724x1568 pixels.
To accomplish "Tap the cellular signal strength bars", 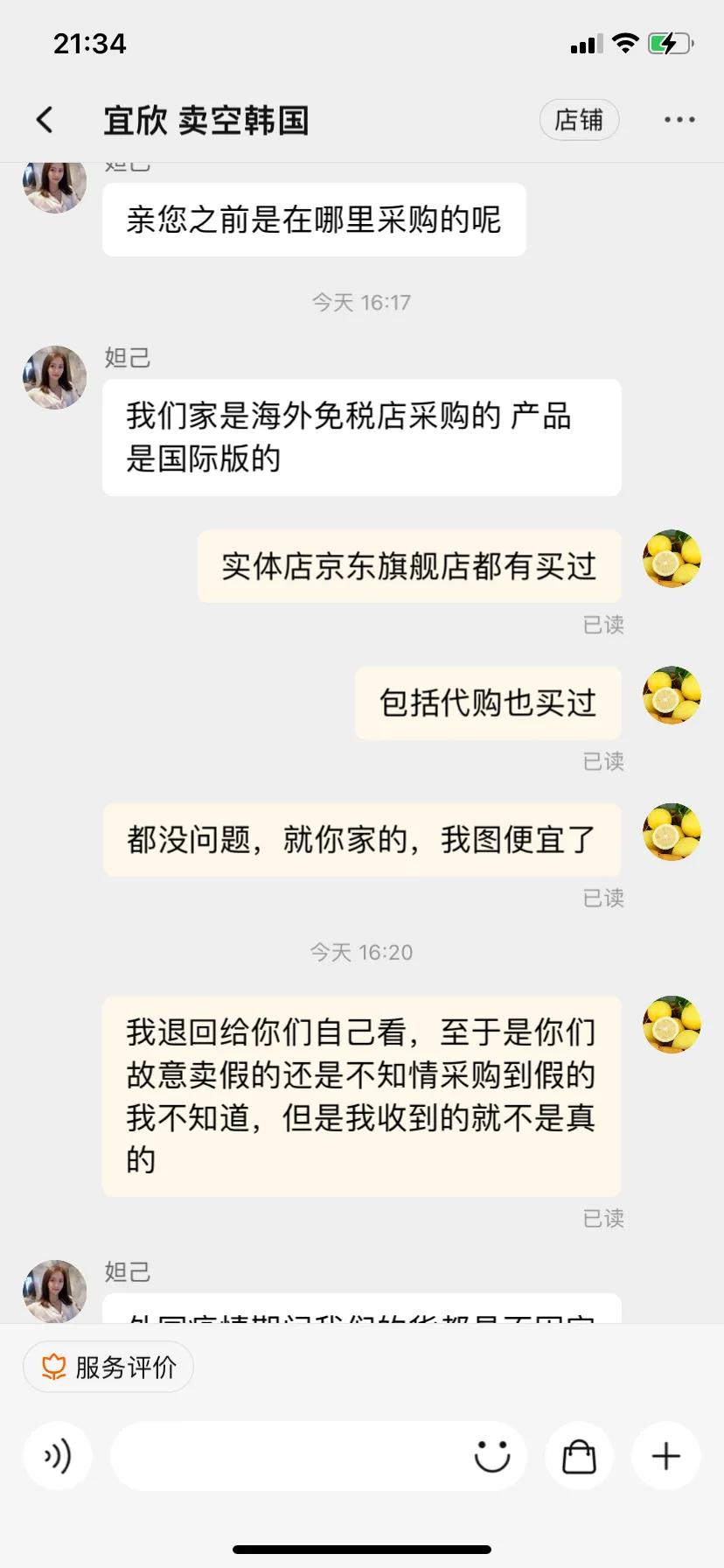I will [x=585, y=42].
